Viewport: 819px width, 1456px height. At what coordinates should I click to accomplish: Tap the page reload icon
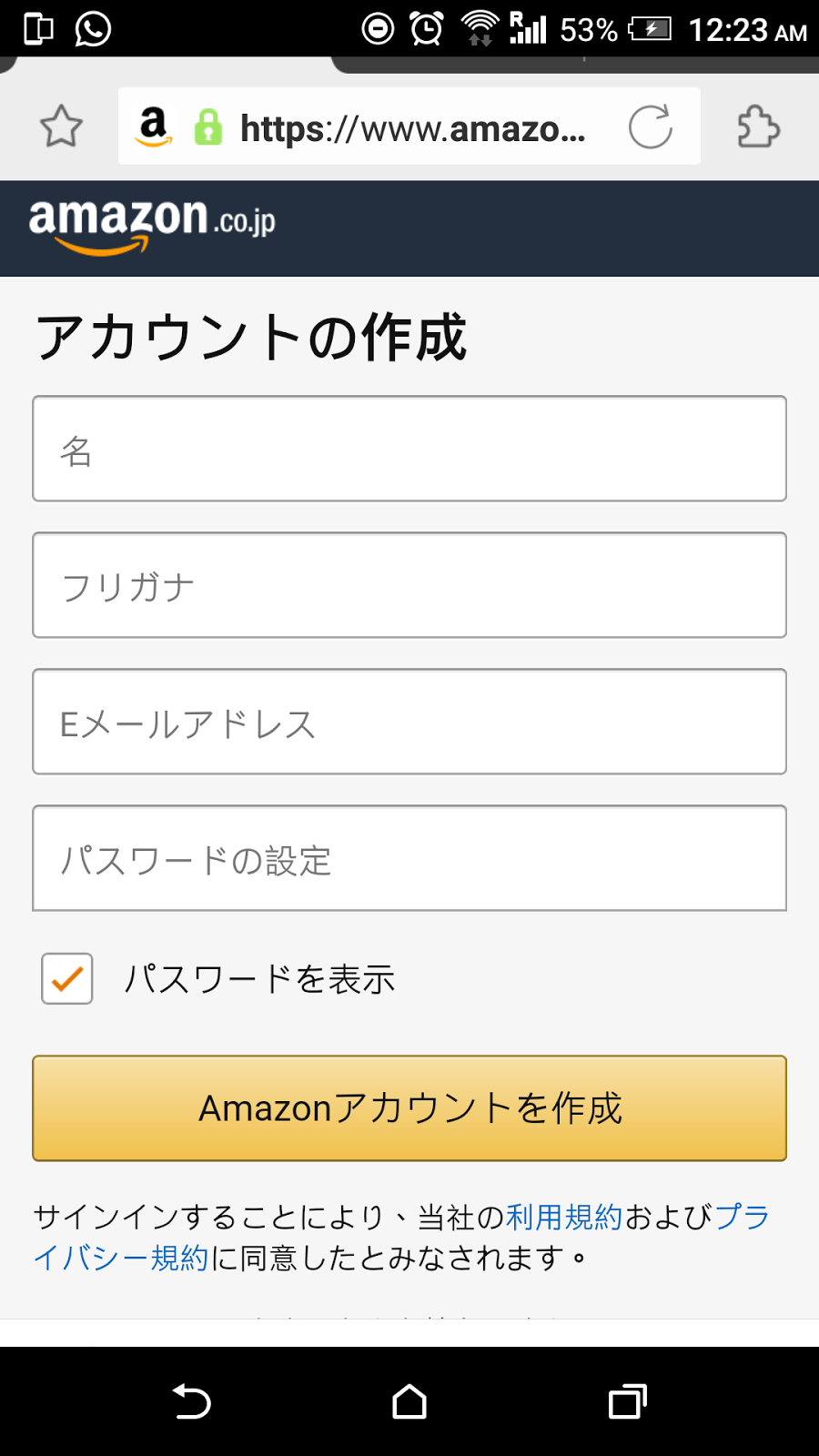(651, 126)
